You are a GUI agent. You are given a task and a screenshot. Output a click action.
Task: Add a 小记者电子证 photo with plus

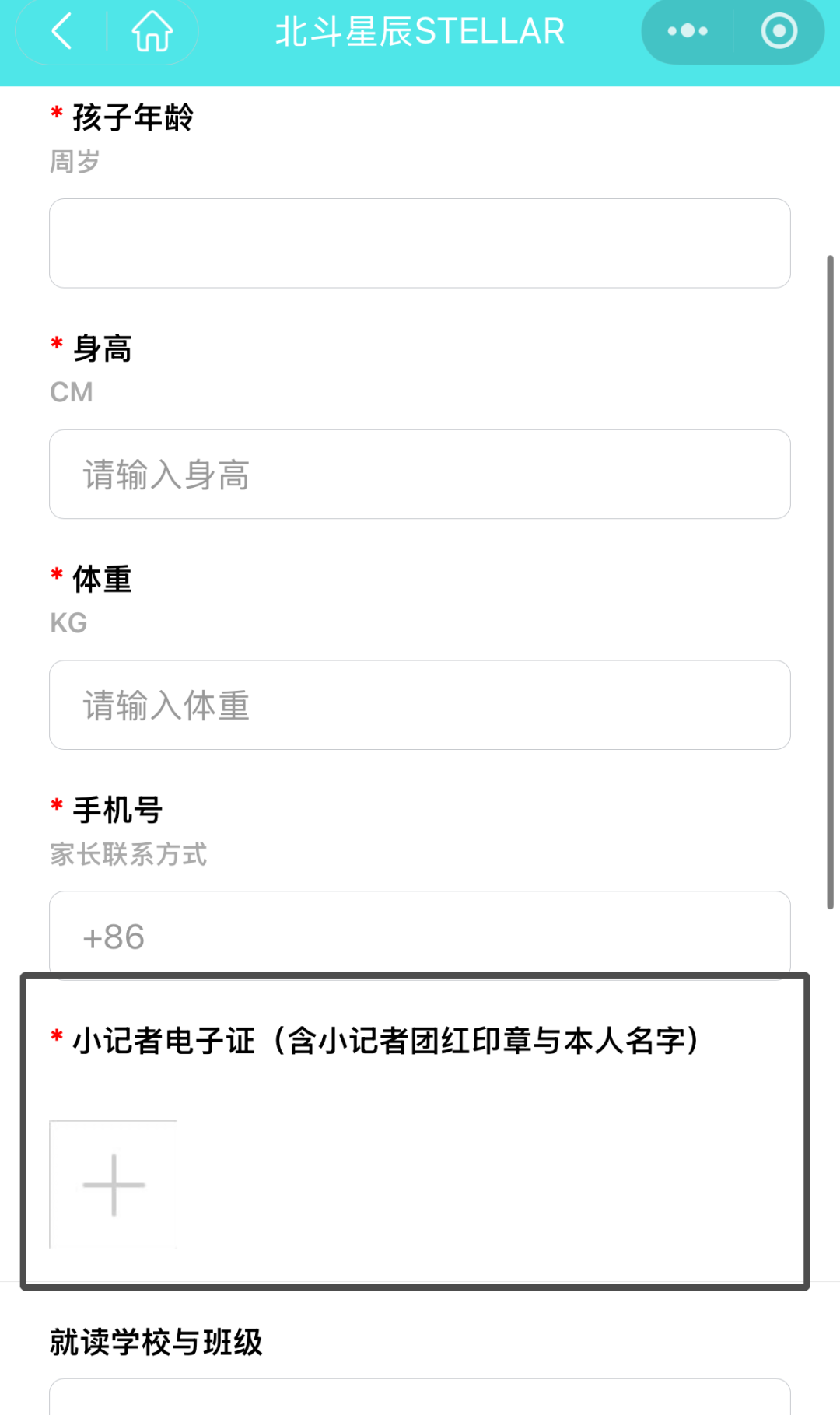(x=114, y=1185)
